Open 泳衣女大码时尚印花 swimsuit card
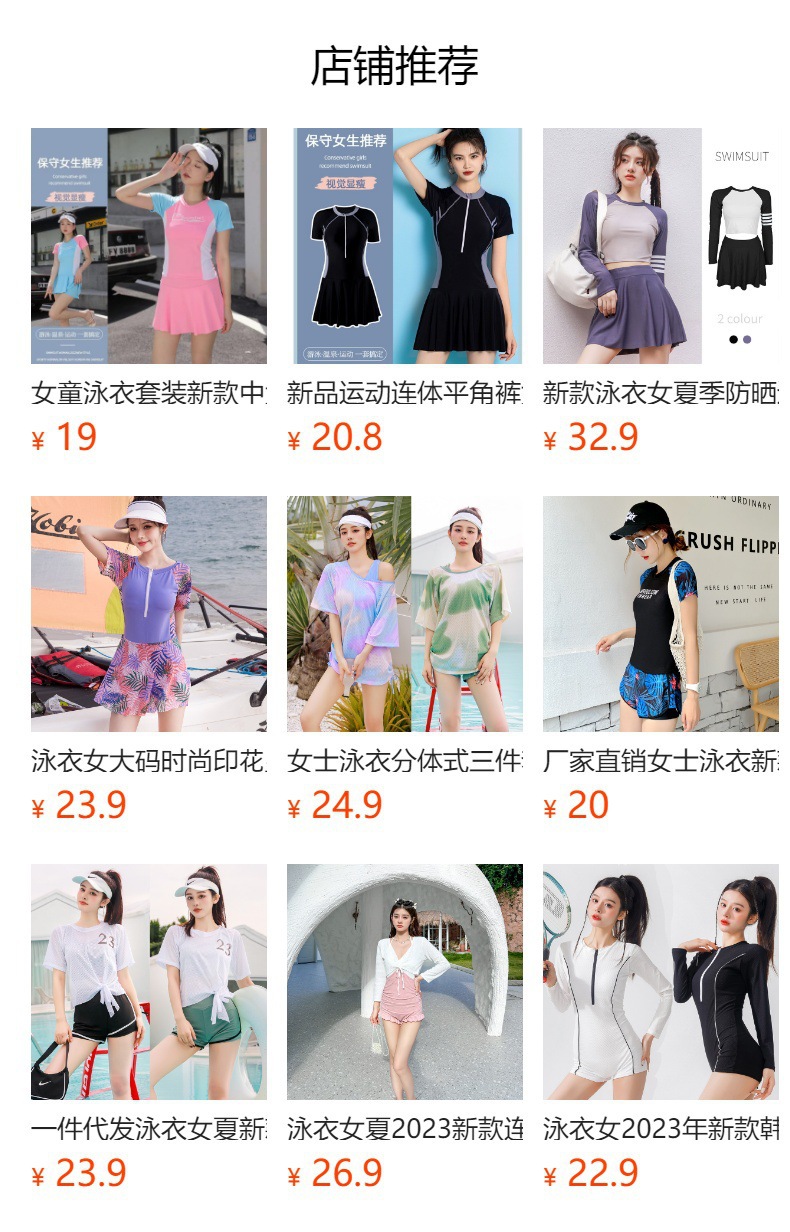Viewport: 790px width, 1232px height. point(149,659)
